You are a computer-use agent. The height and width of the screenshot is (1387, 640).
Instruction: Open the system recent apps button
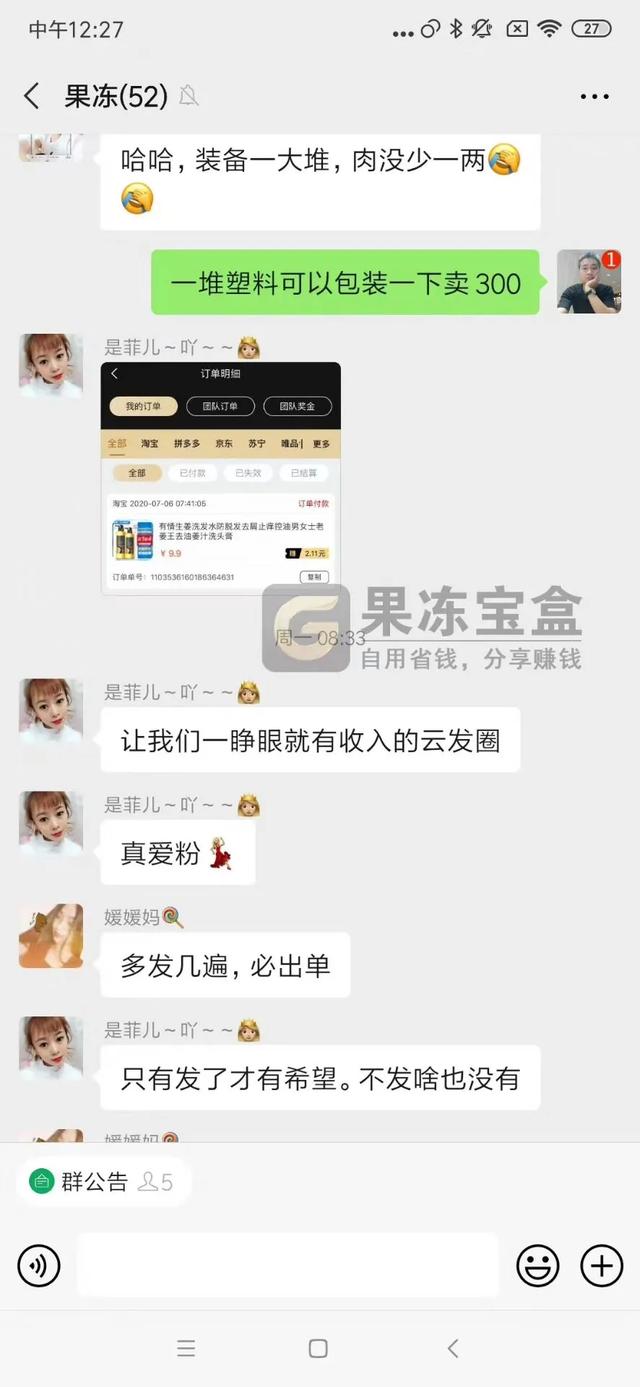point(186,1348)
